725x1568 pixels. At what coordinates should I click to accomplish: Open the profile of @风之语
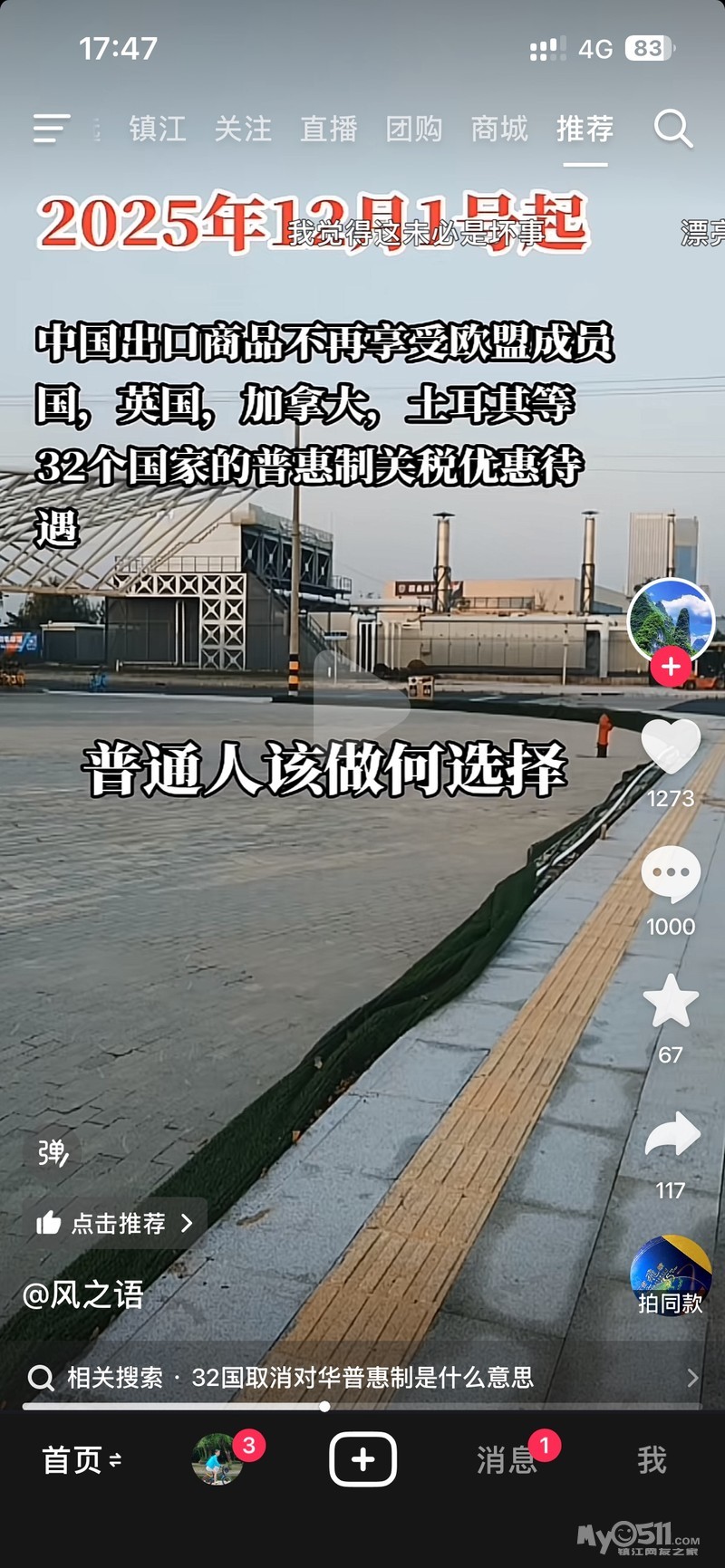[83, 1294]
